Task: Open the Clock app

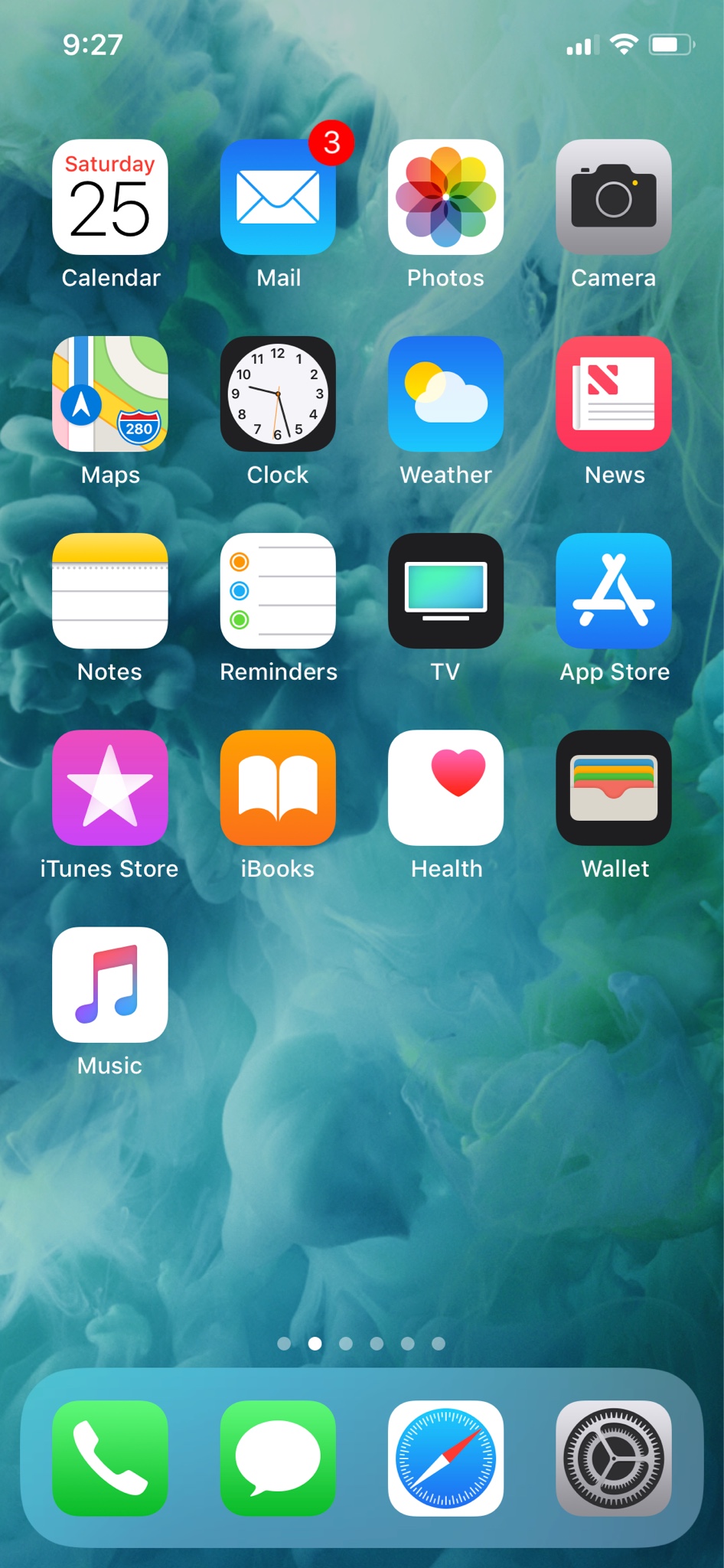Action: 278,394
